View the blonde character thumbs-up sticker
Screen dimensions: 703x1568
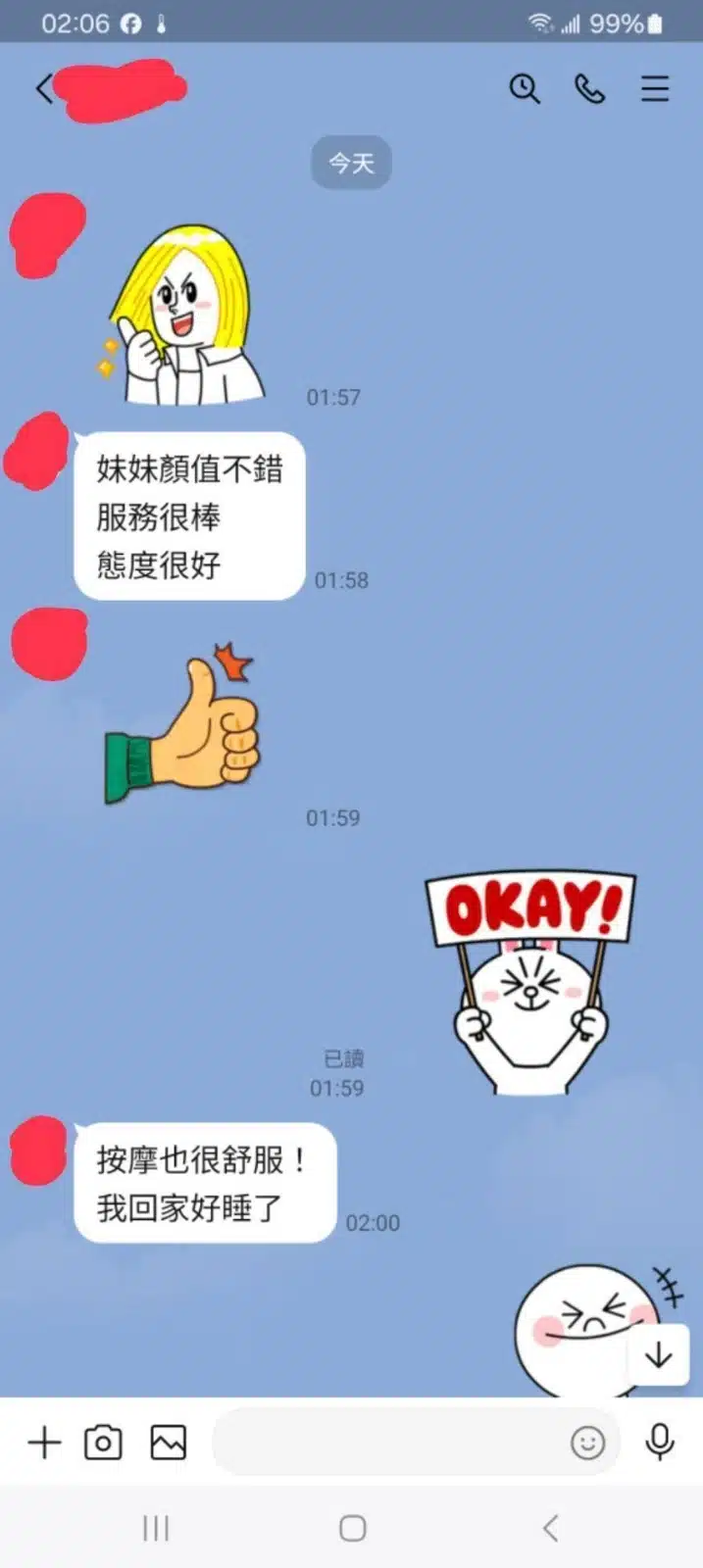point(184,316)
